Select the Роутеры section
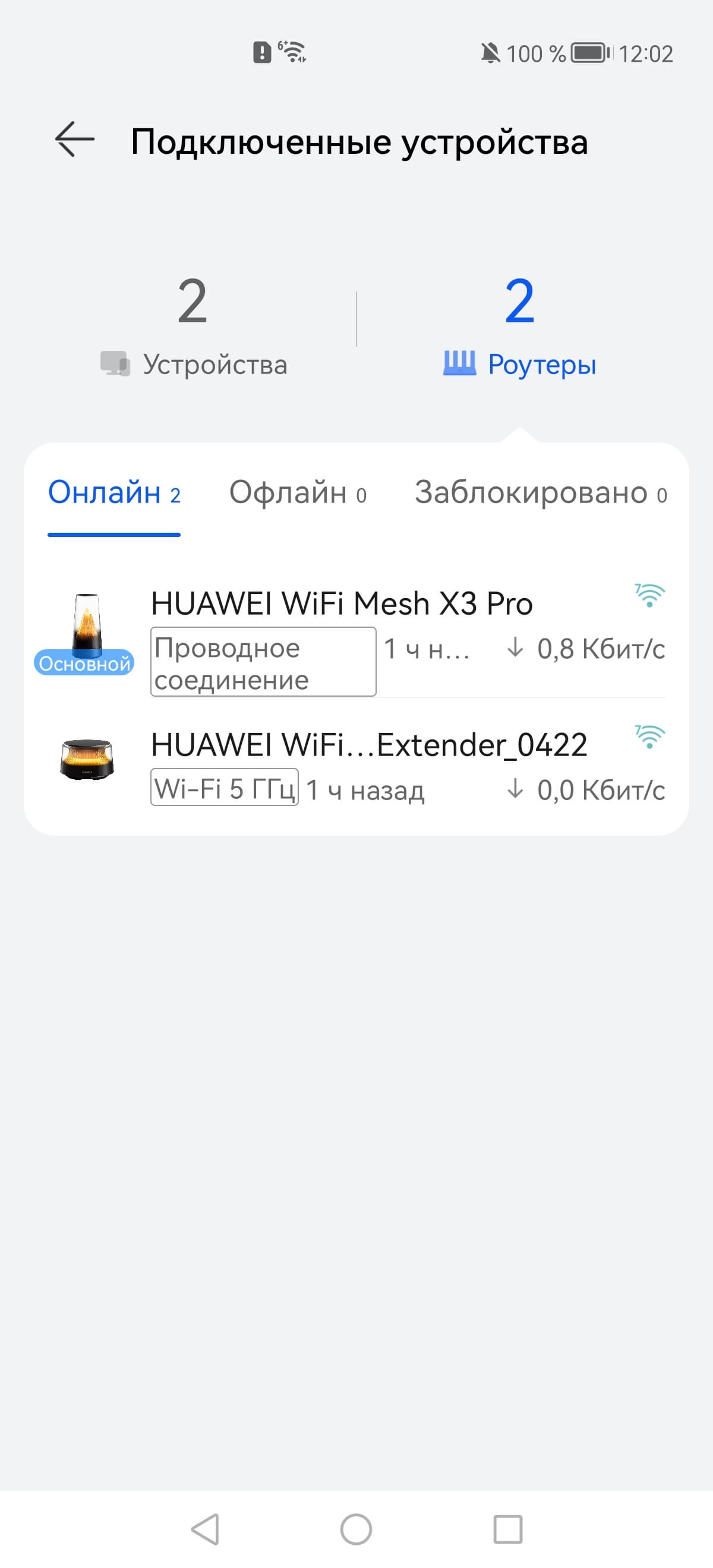The width and height of the screenshot is (713, 1568). click(519, 325)
